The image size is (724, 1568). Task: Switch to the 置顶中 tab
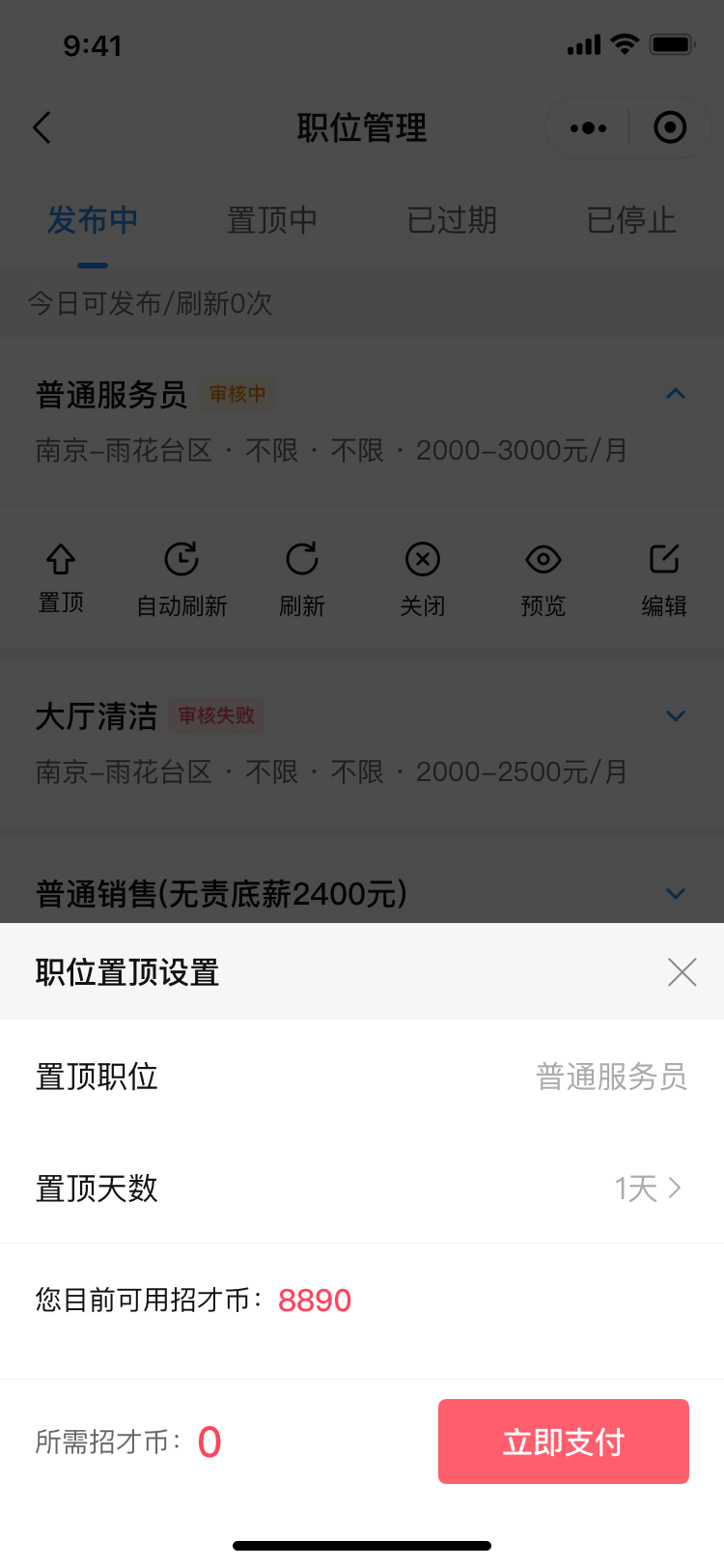(x=271, y=220)
